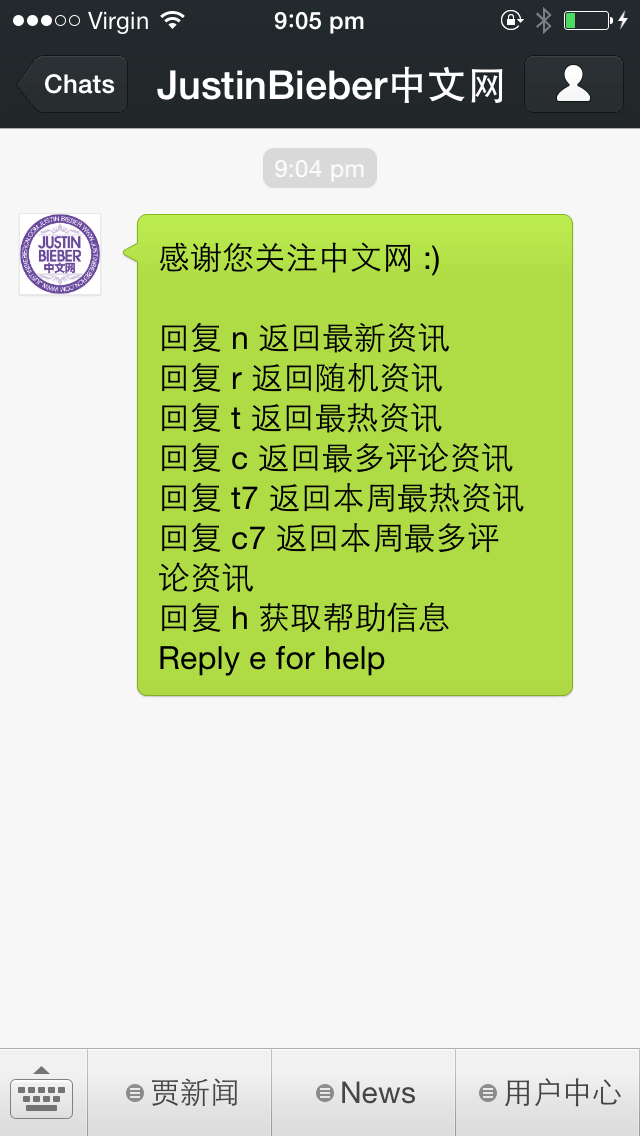Viewport: 640px width, 1136px height.
Task: Open the 用户中心 menu
Action: pos(548,1093)
